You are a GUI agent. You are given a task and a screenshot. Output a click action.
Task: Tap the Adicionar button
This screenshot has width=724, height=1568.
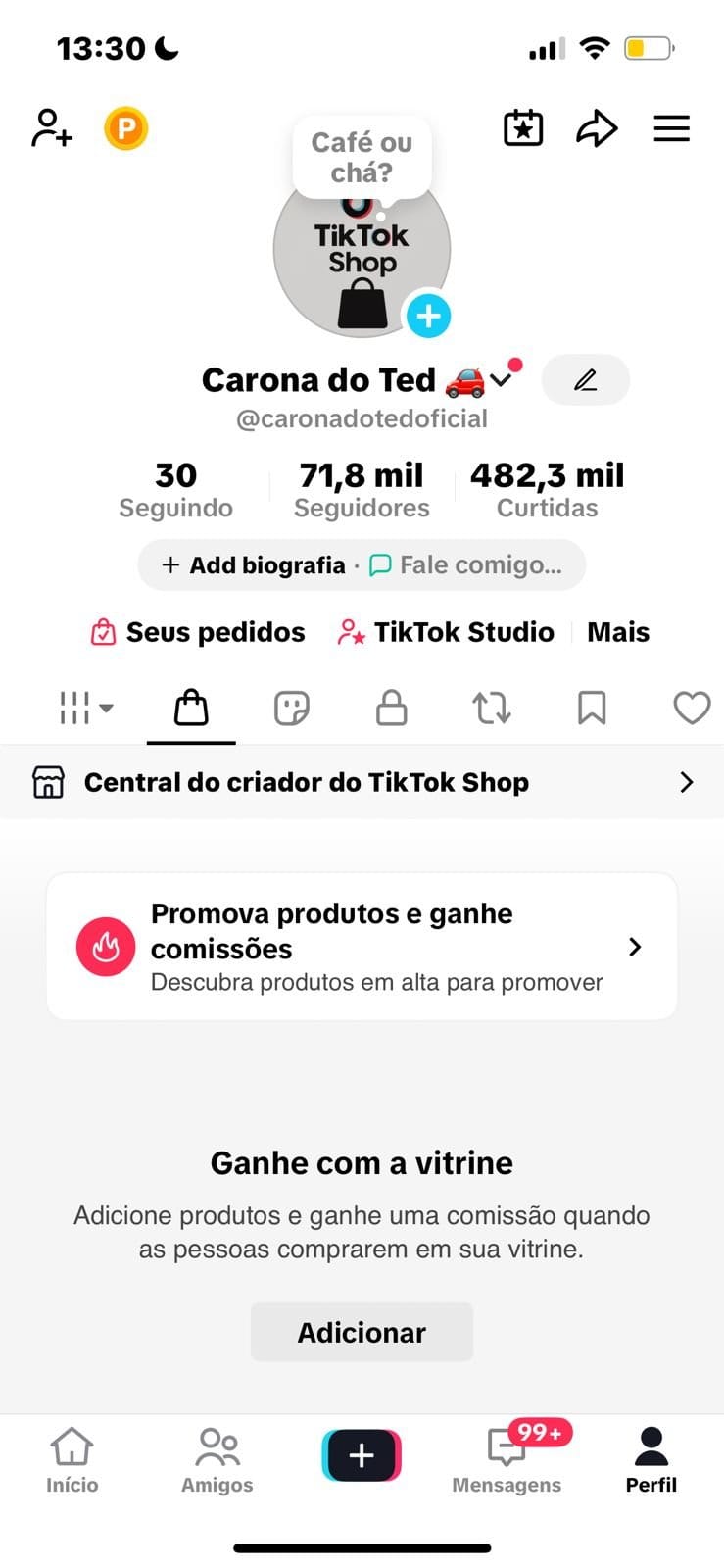coord(362,1332)
